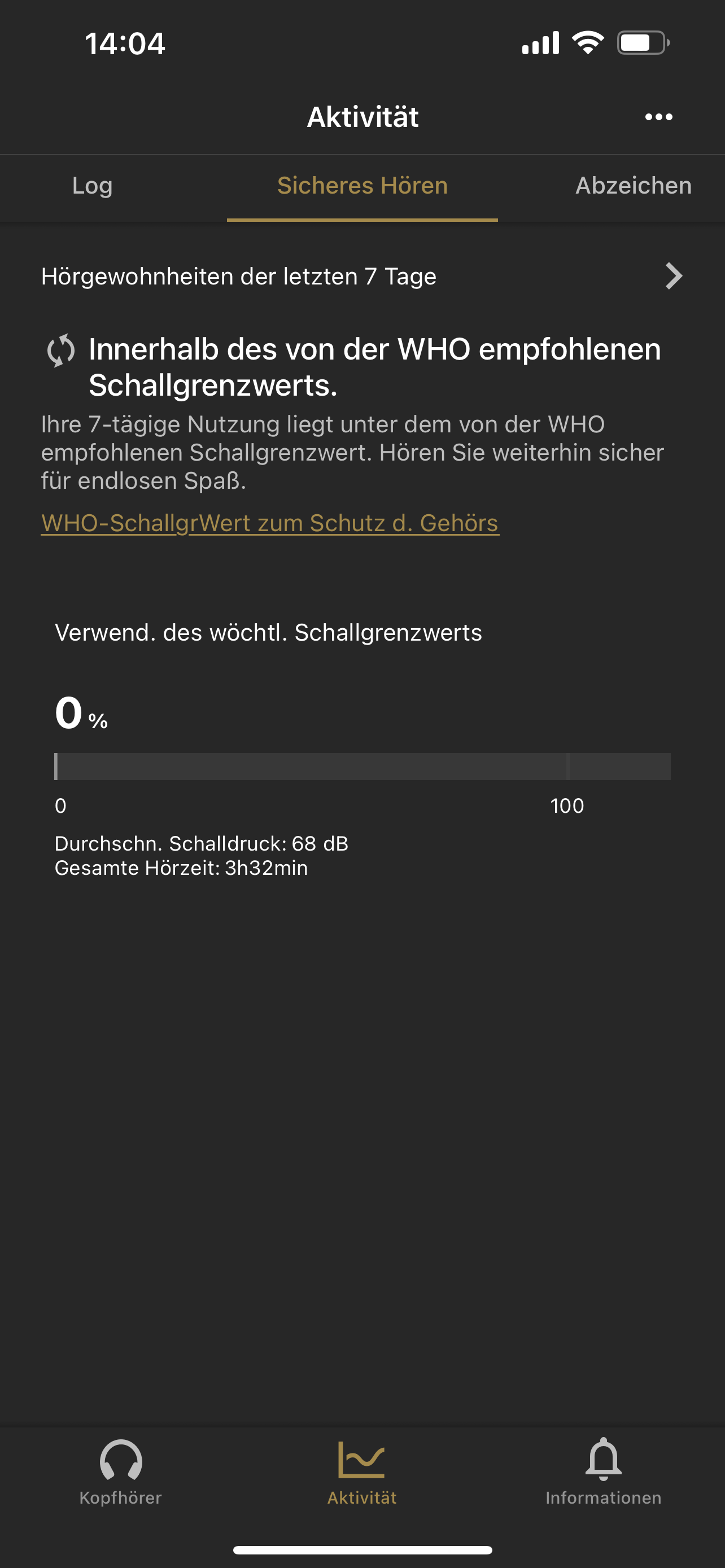Switch to the Abzeichen tab
This screenshot has height=1568, width=725.
tap(633, 186)
